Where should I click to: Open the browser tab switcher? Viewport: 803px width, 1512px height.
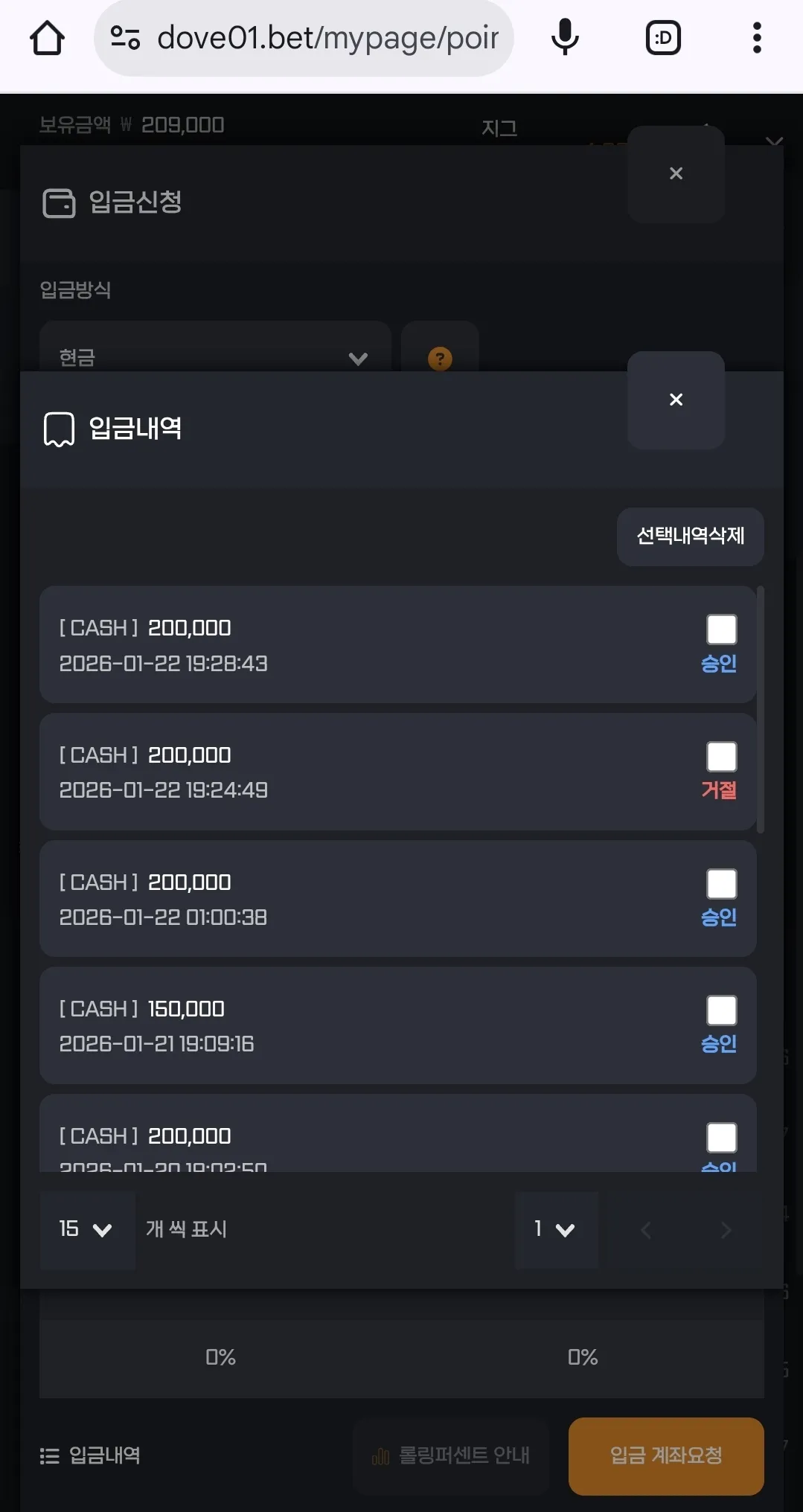663,38
